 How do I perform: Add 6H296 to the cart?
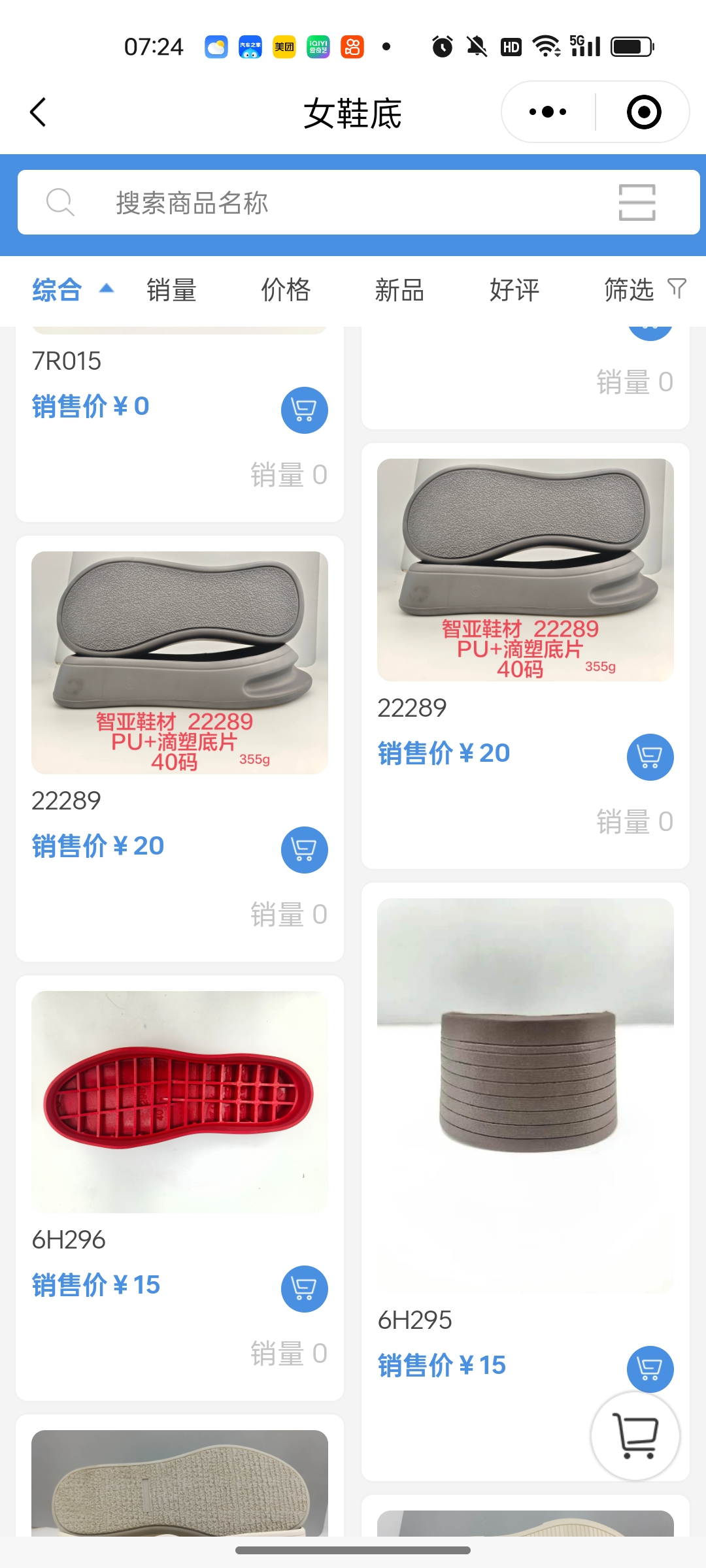[x=304, y=1288]
